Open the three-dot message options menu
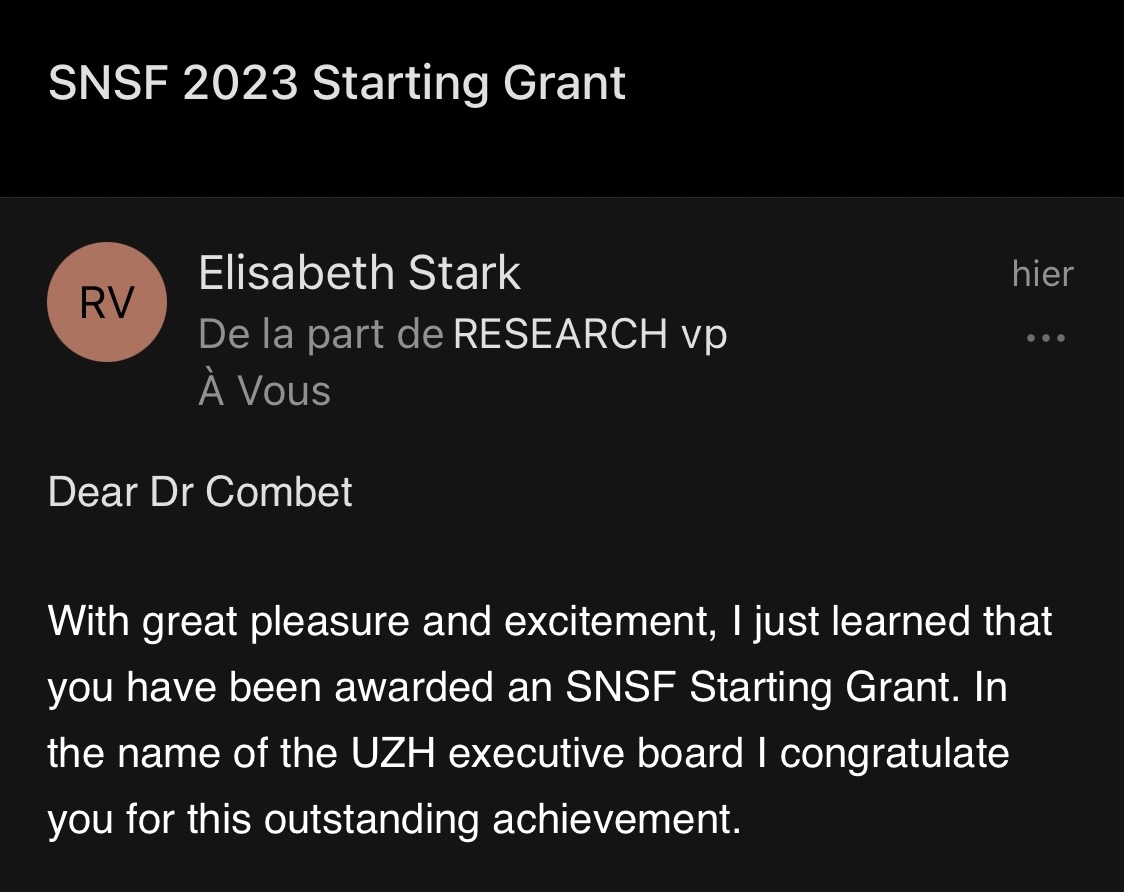Screen dimensions: 1124x892 [x=1046, y=339]
